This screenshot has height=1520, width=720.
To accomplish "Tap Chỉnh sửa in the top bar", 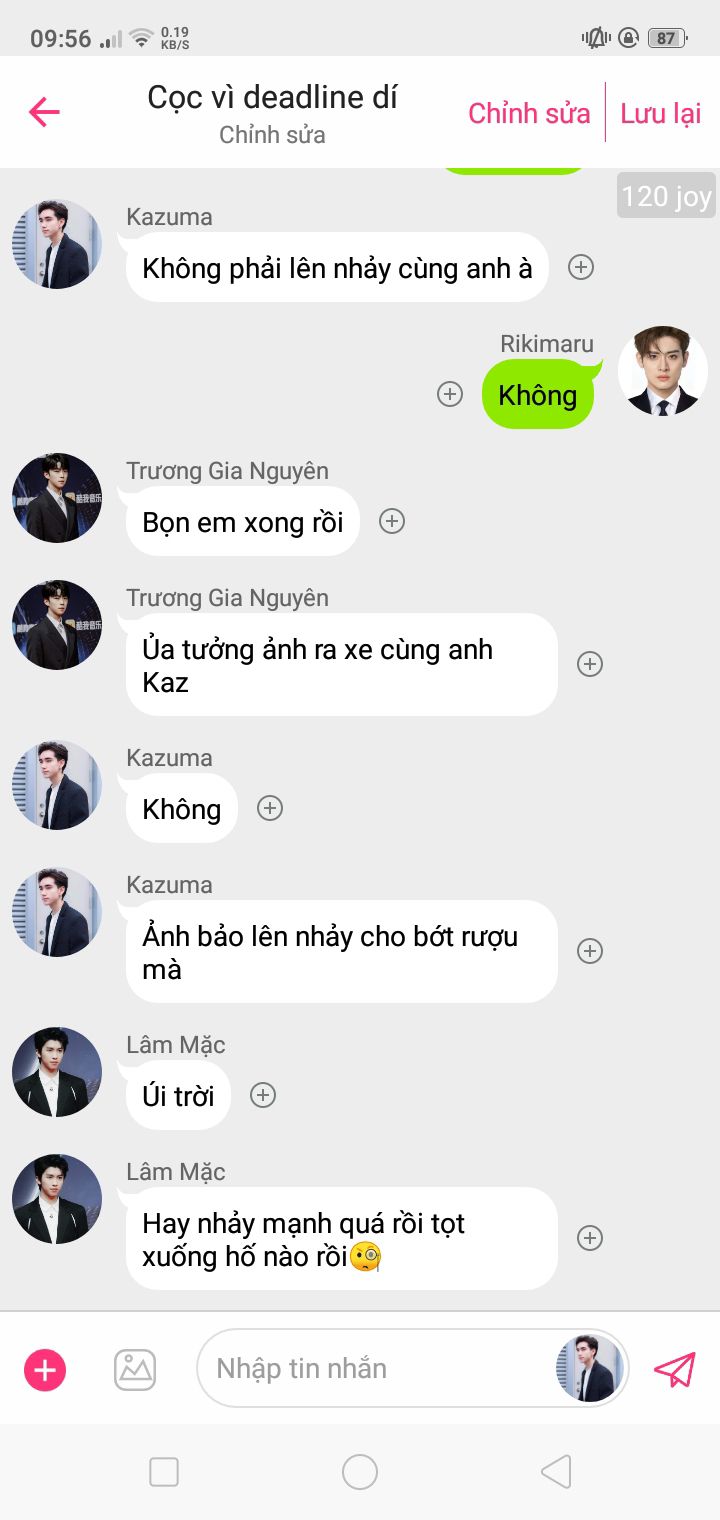I will pos(529,113).
